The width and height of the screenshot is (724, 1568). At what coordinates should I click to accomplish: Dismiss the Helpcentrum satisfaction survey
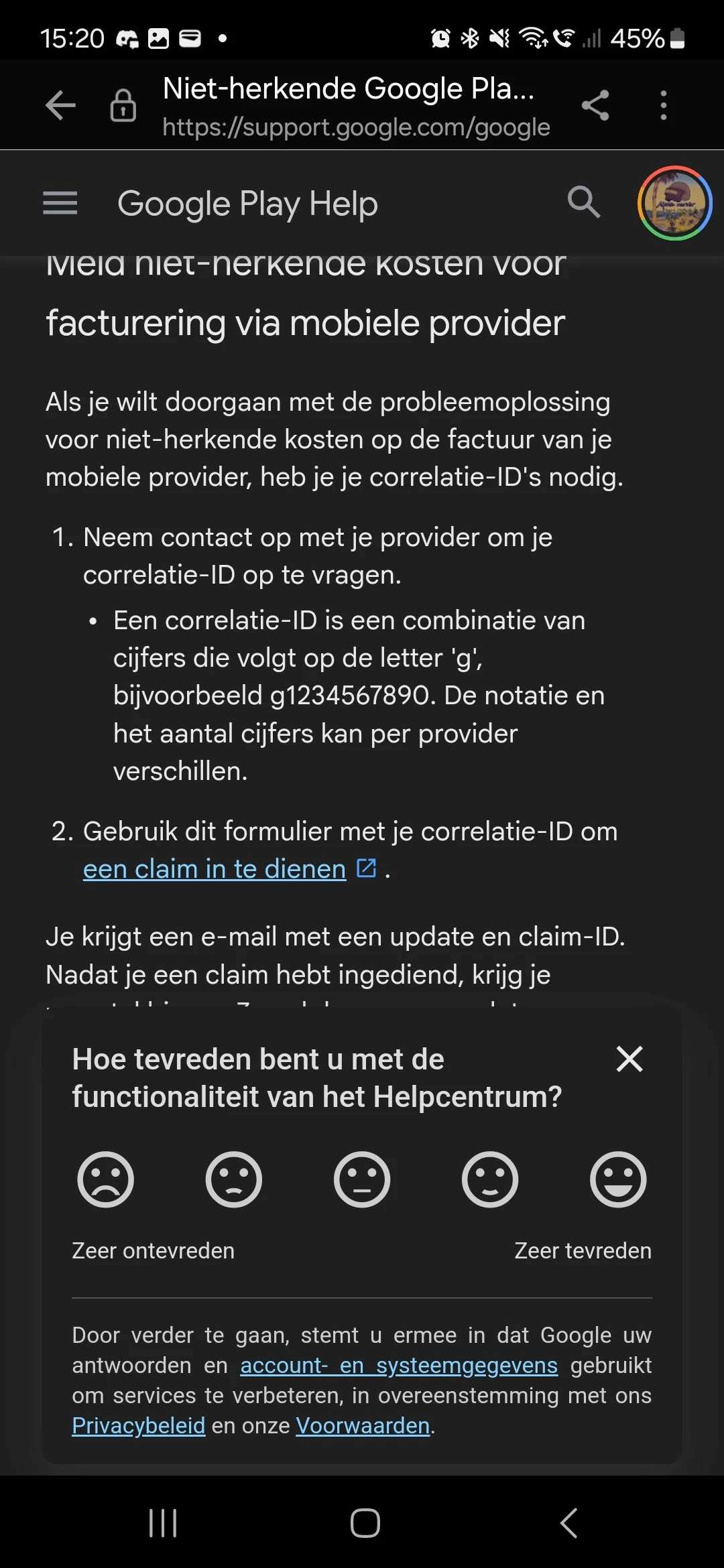coord(629,1059)
